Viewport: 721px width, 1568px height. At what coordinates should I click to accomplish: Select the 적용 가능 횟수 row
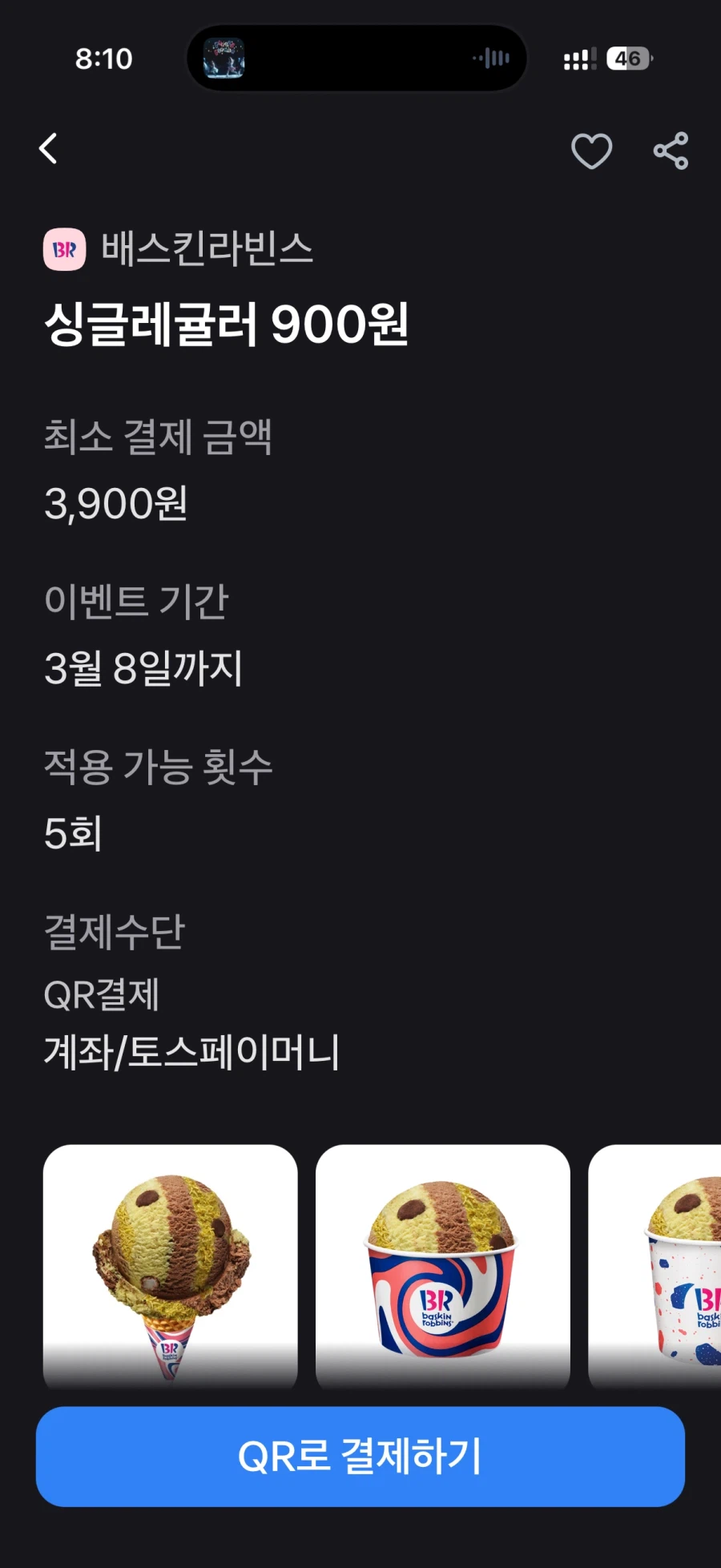[x=158, y=767]
